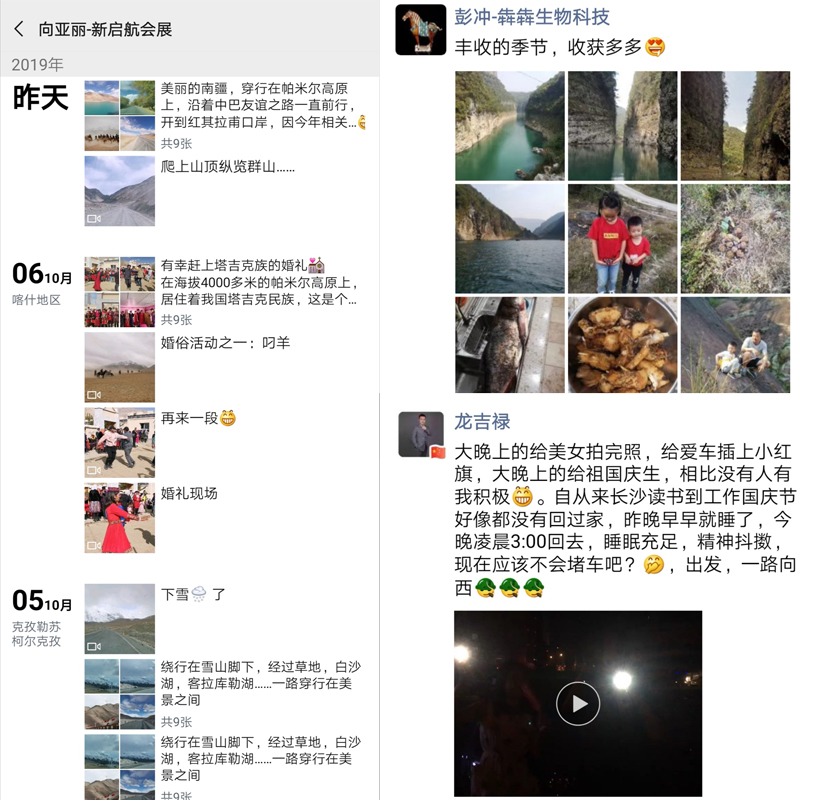Image resolution: width=820 pixels, height=800 pixels.
Task: Play the 婚俗活动之一：叼羊 video
Action: pyautogui.click(x=119, y=367)
